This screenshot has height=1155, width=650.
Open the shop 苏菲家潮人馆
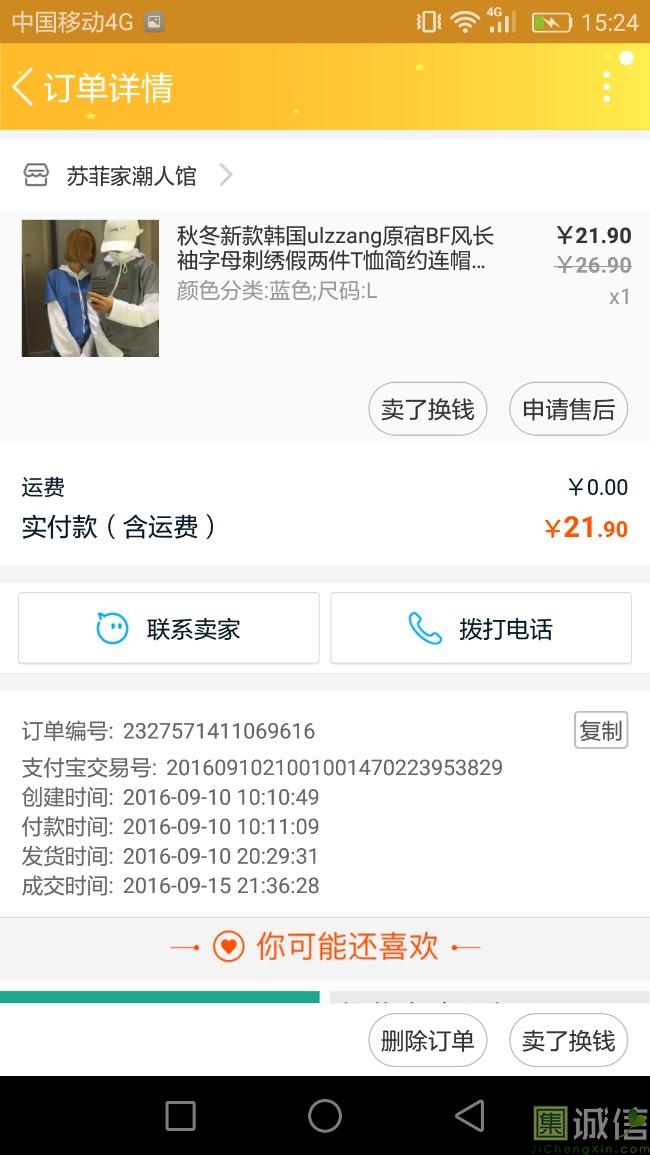coord(127,175)
